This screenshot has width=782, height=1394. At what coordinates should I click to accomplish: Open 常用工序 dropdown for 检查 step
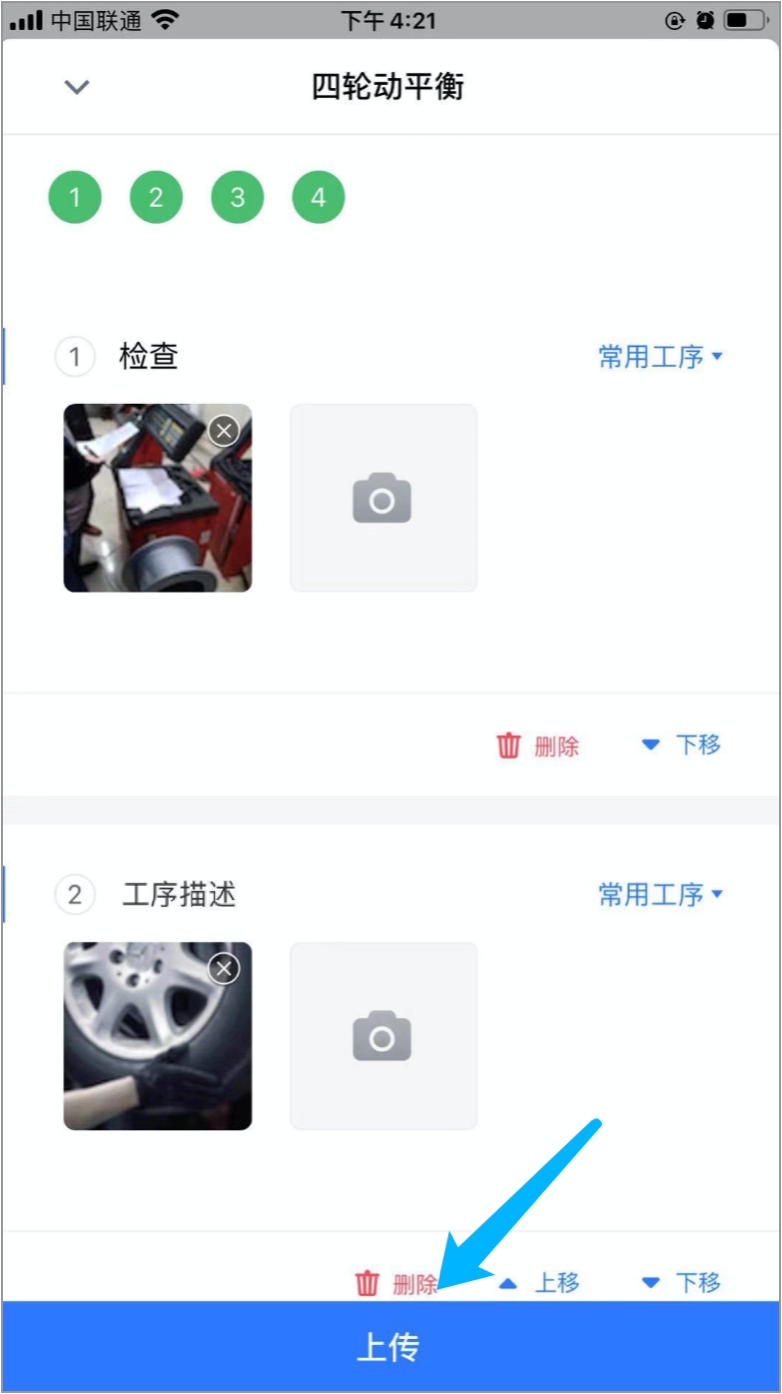(x=660, y=357)
